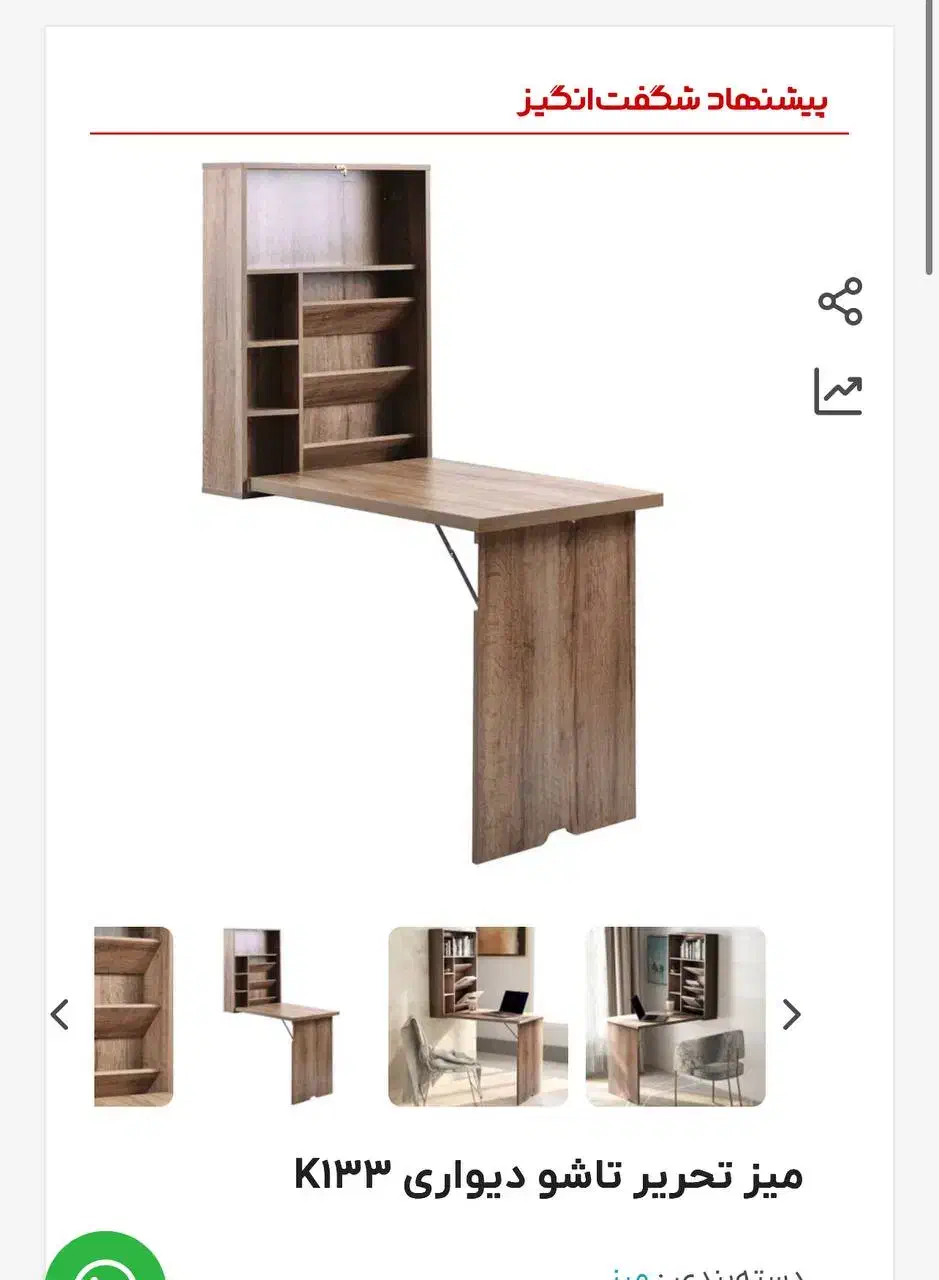Open the price history chart icon
This screenshot has height=1280, width=939.
tap(838, 392)
